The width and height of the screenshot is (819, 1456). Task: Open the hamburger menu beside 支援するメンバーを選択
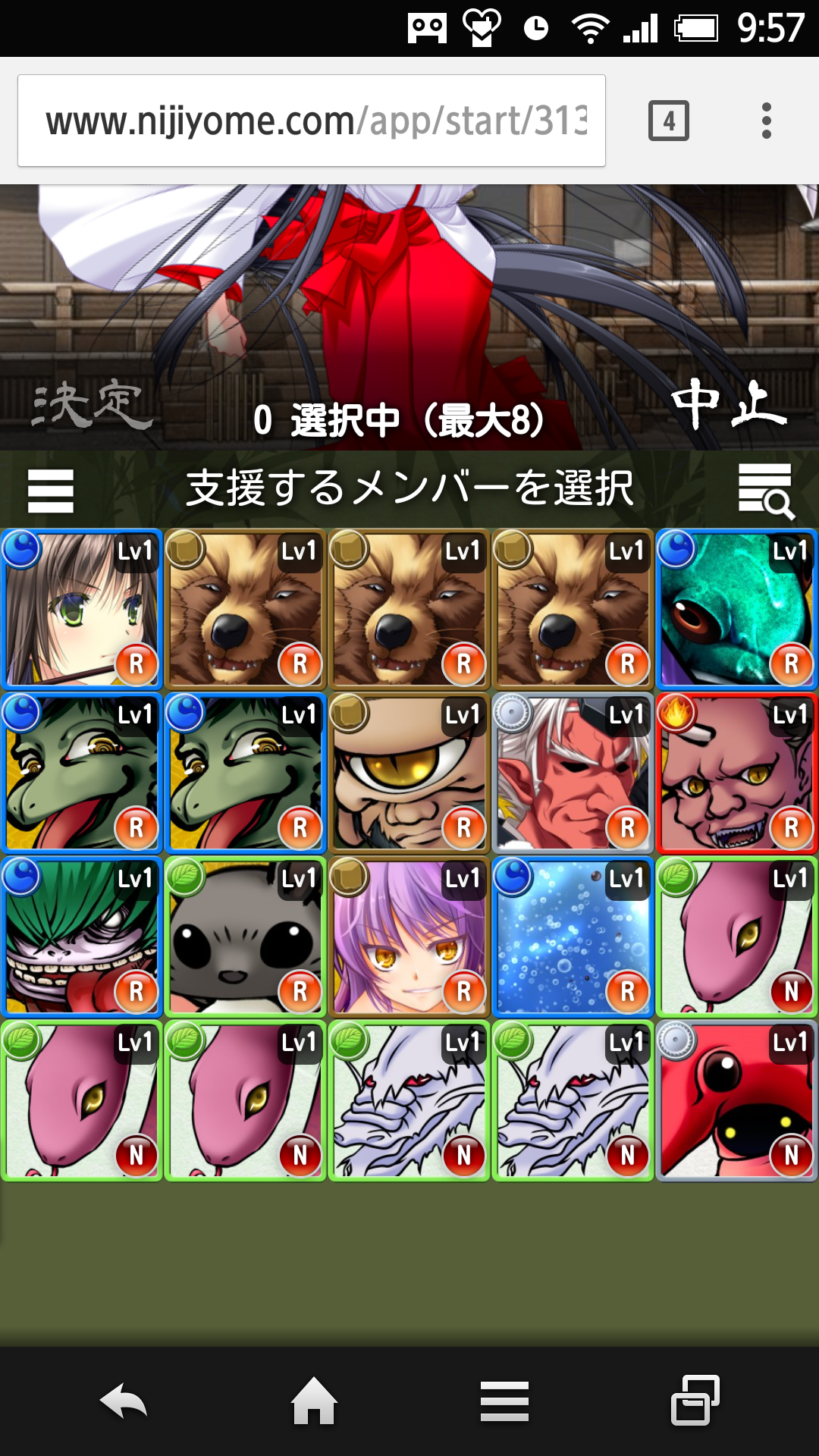click(51, 491)
